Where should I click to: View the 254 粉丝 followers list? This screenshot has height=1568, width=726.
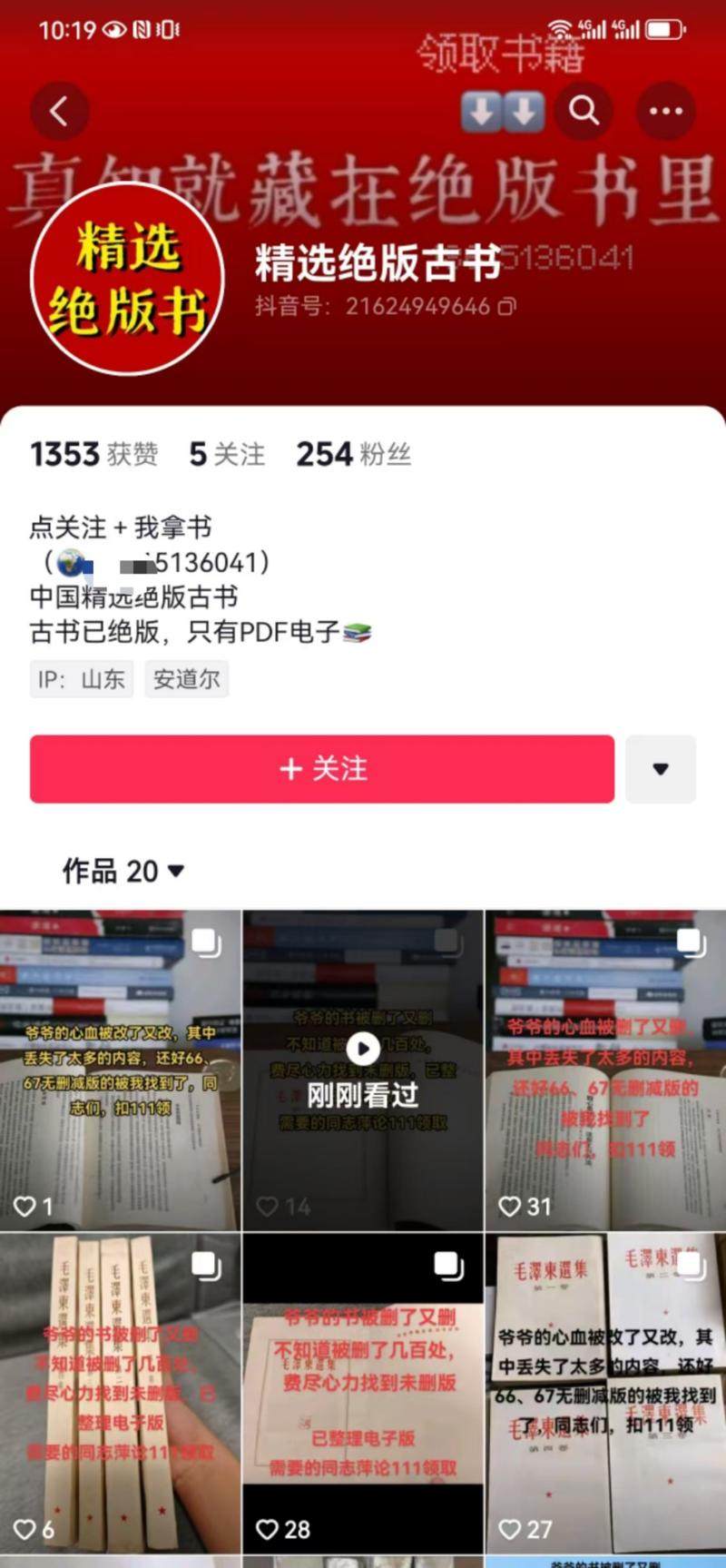354,454
